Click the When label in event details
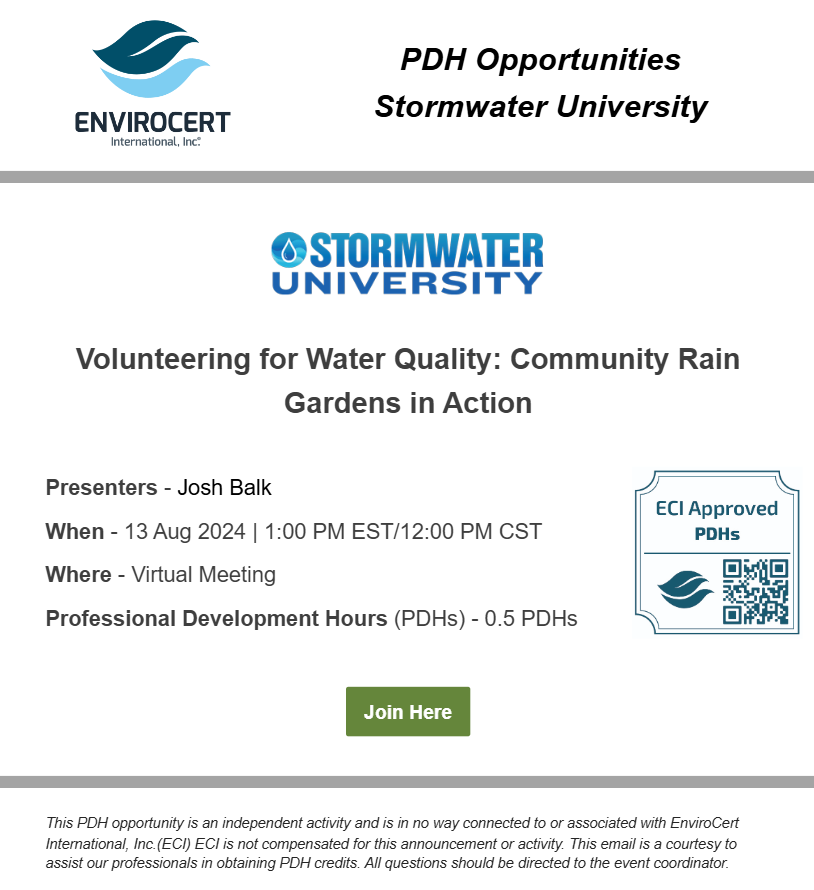Image resolution: width=814 pixels, height=890 pixels. (x=74, y=531)
